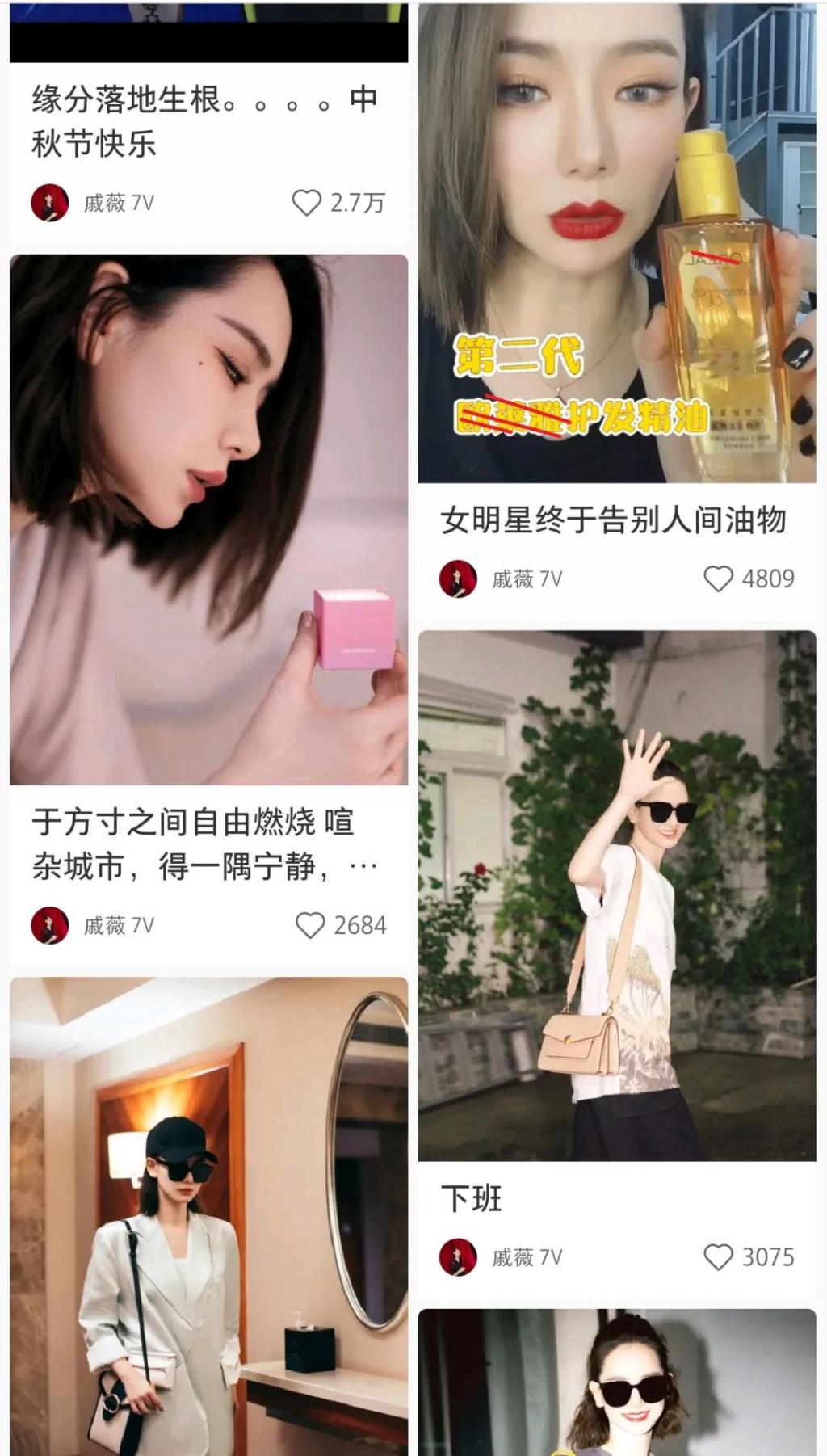Like the 下班 post
The image size is (827, 1456).
coord(718,1257)
